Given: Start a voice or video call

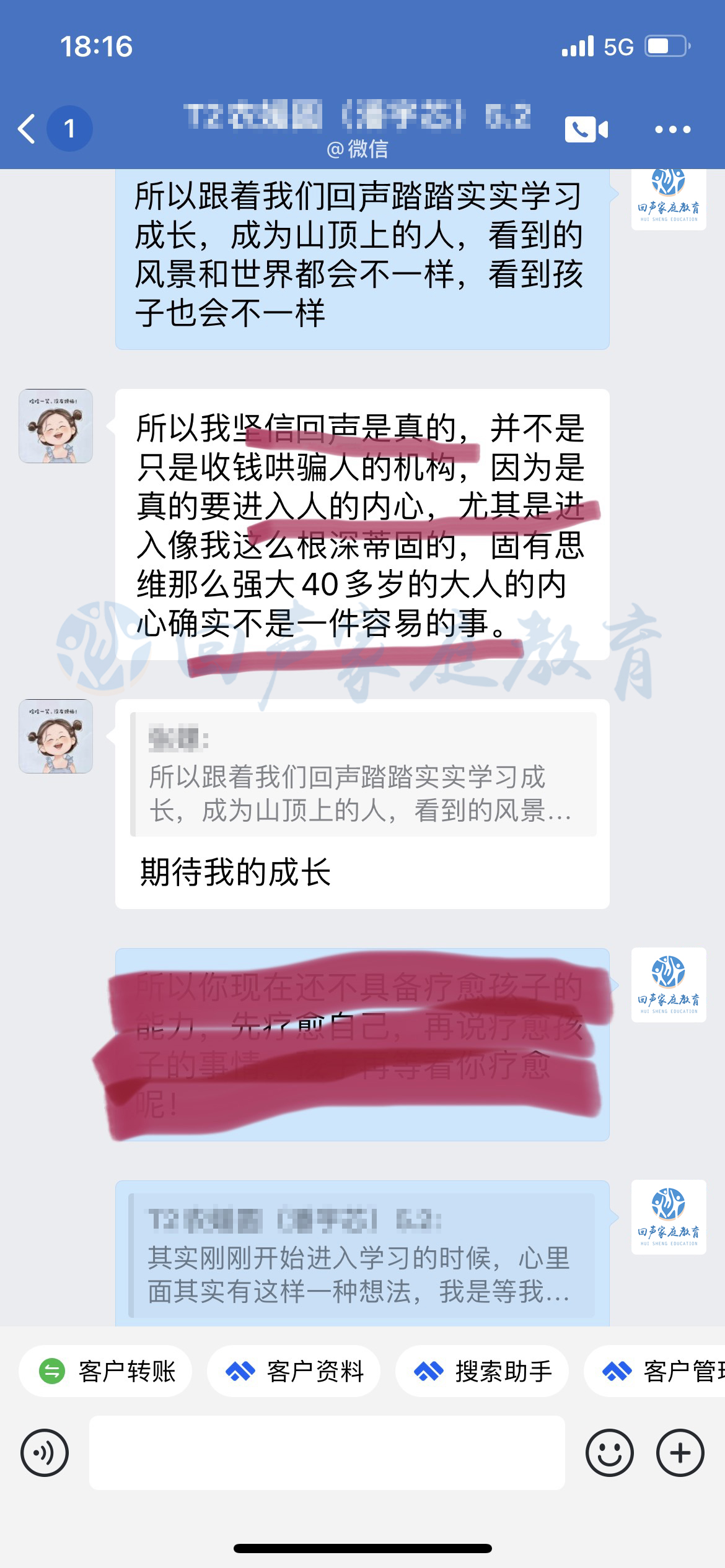Looking at the screenshot, I should click(586, 129).
